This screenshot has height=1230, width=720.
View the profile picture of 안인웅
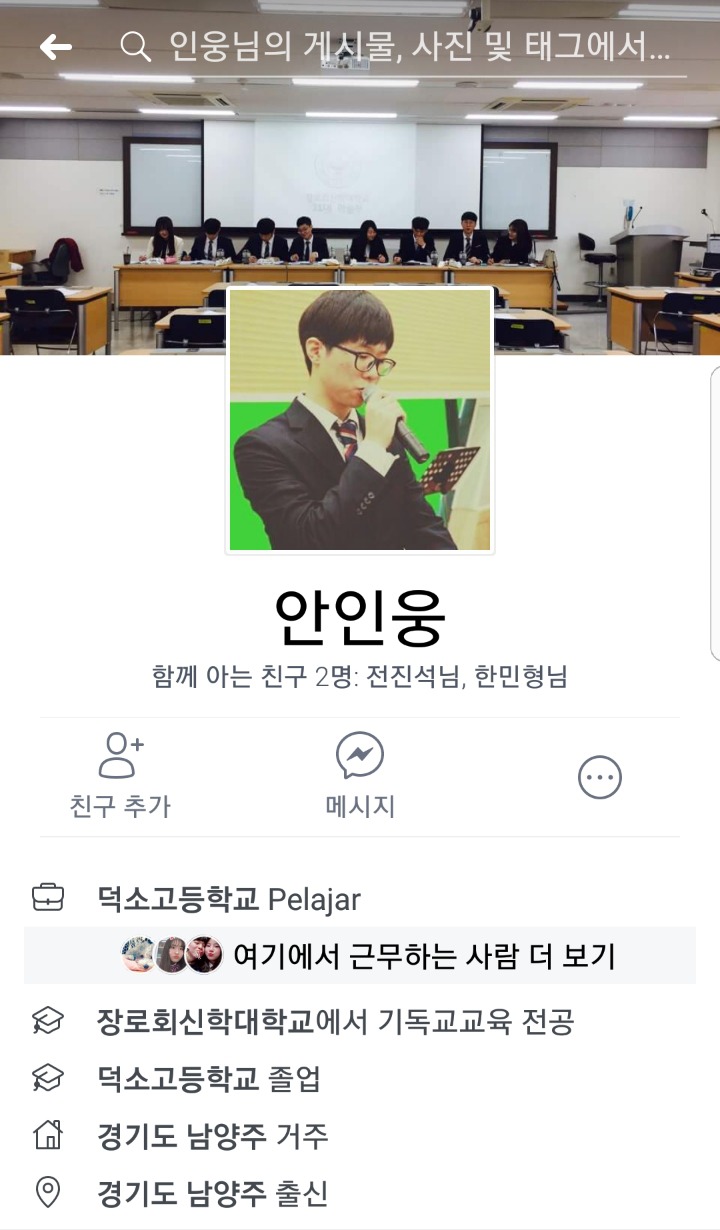360,420
